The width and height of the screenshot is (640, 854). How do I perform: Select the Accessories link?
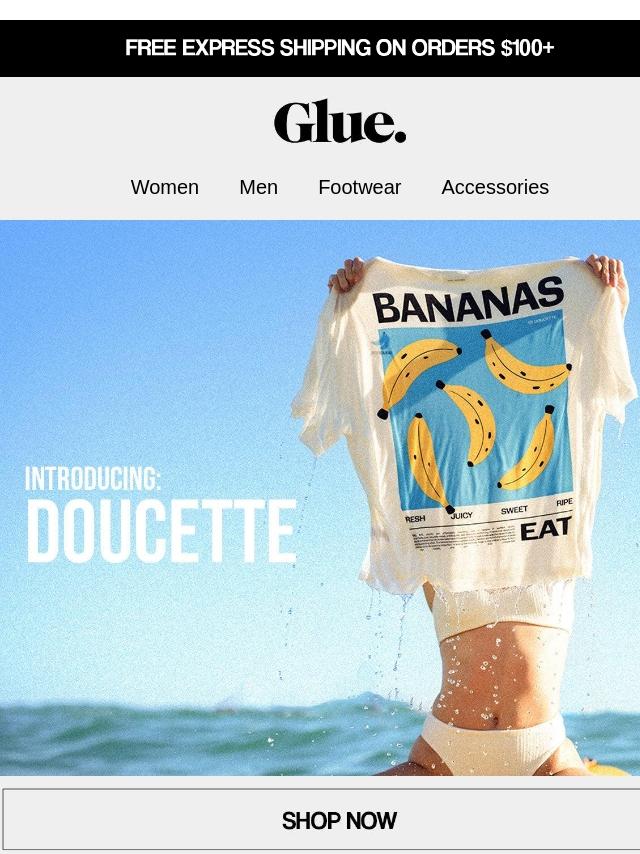(x=495, y=187)
